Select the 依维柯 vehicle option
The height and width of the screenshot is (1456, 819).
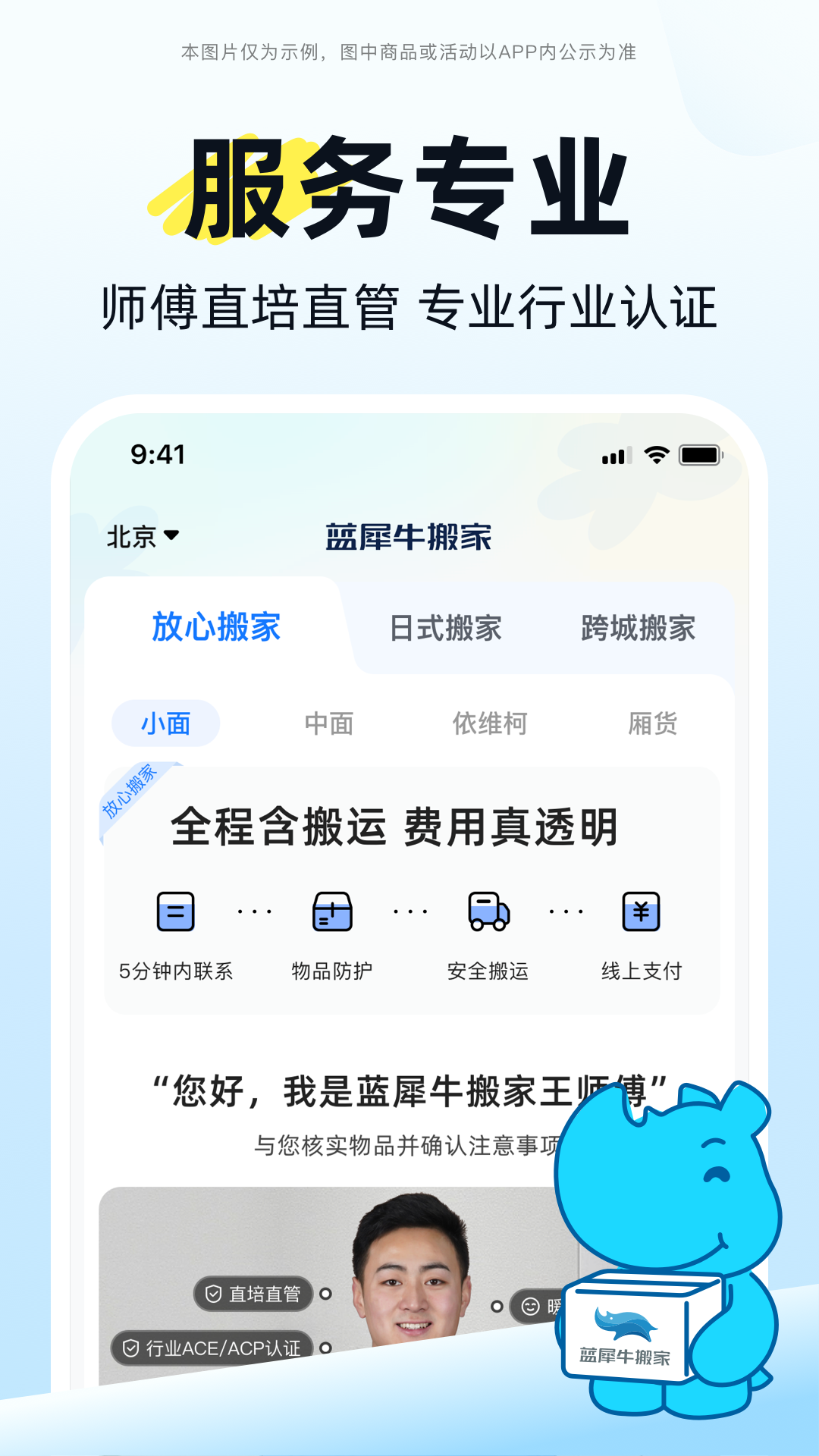490,723
